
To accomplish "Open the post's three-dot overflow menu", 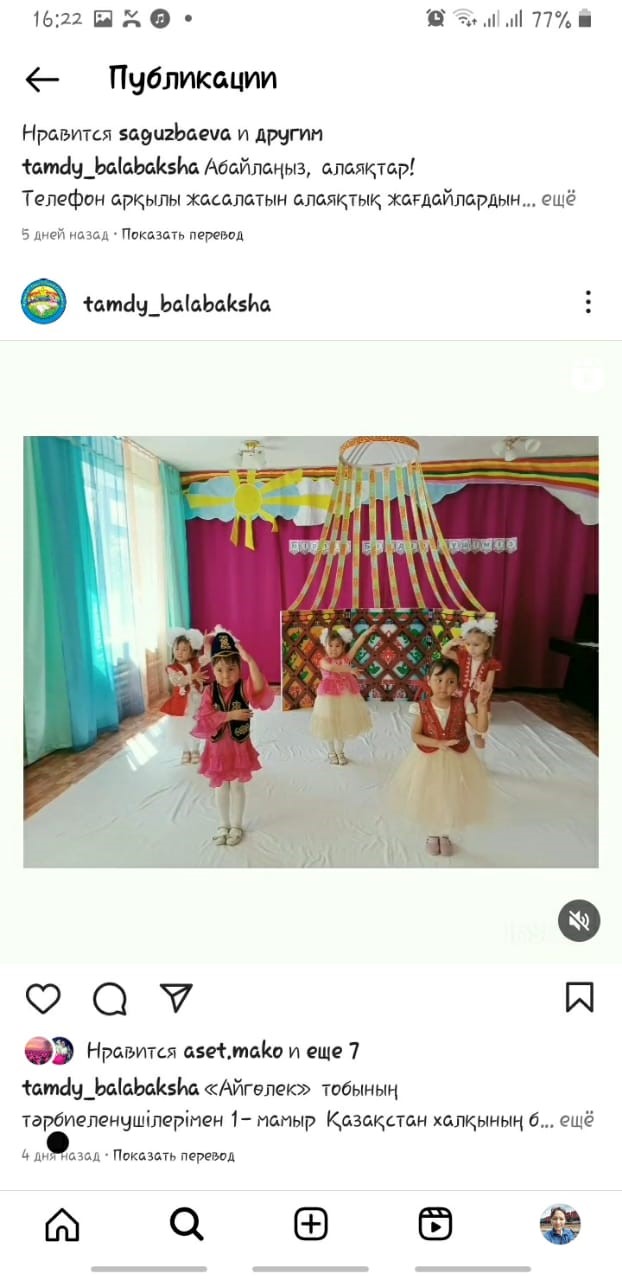I will pyautogui.click(x=588, y=302).
